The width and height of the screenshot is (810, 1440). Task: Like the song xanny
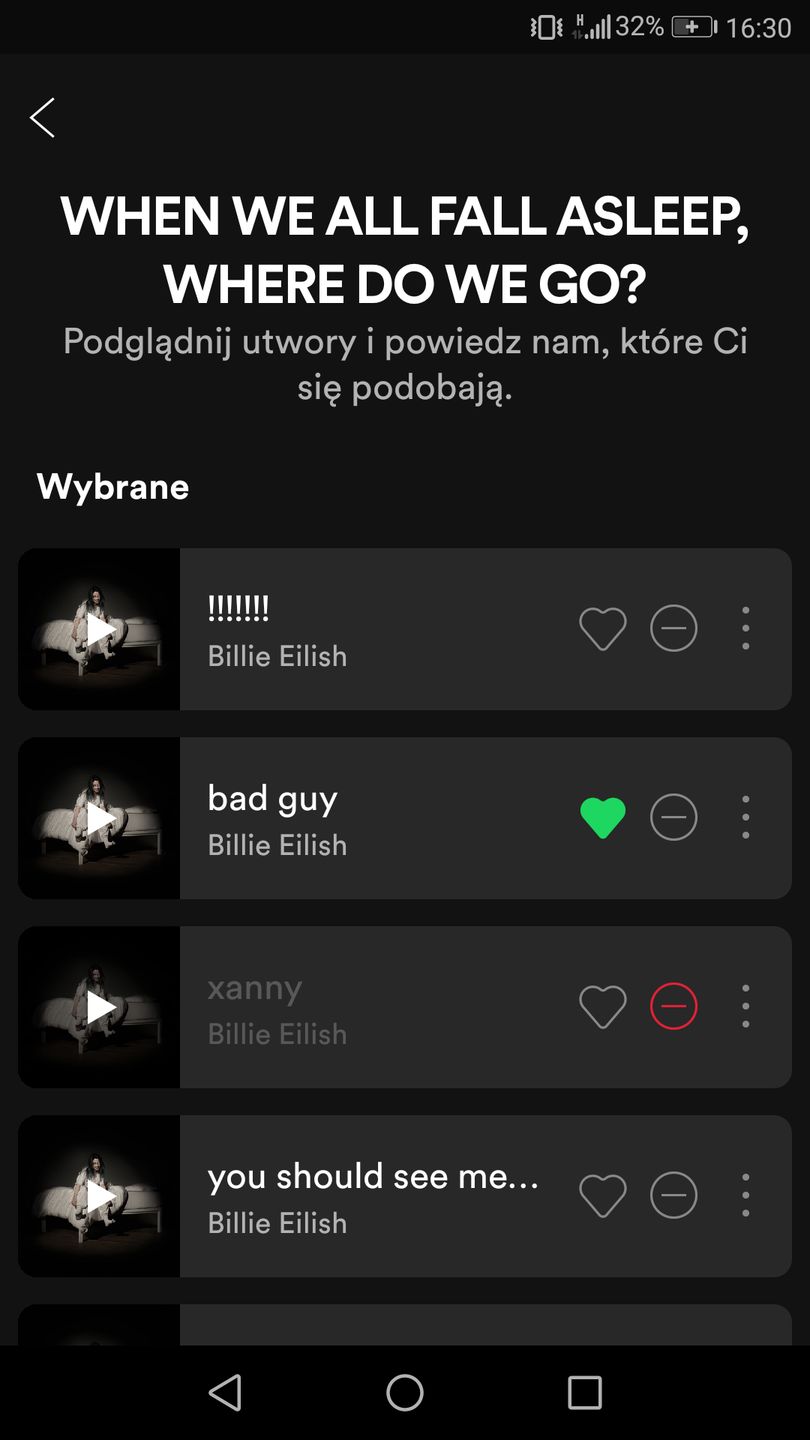[x=603, y=1006]
